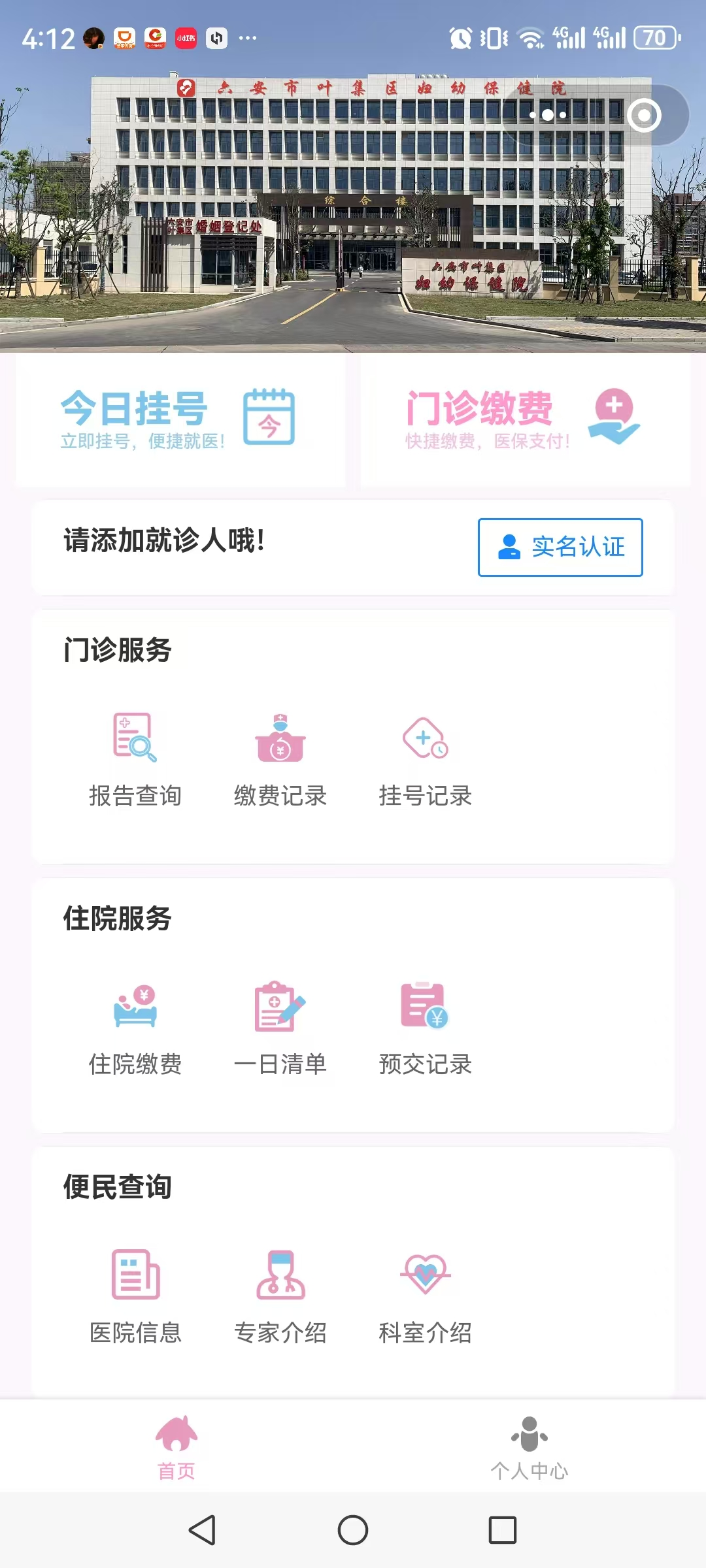706x1568 pixels.
Task: Open 门诊缴费 outpatient payment card
Action: coord(525,419)
